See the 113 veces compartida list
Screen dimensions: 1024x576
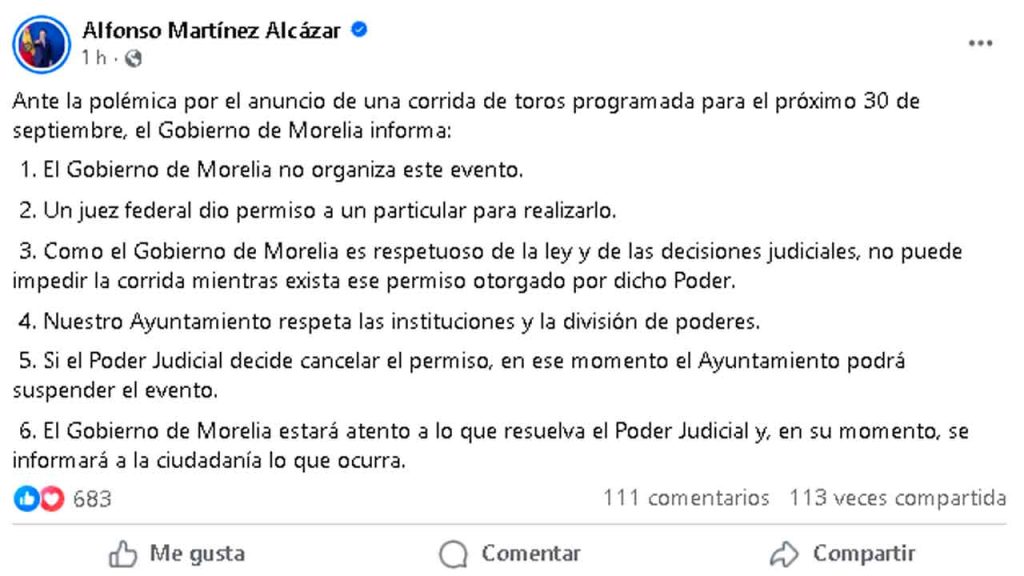[x=897, y=498]
